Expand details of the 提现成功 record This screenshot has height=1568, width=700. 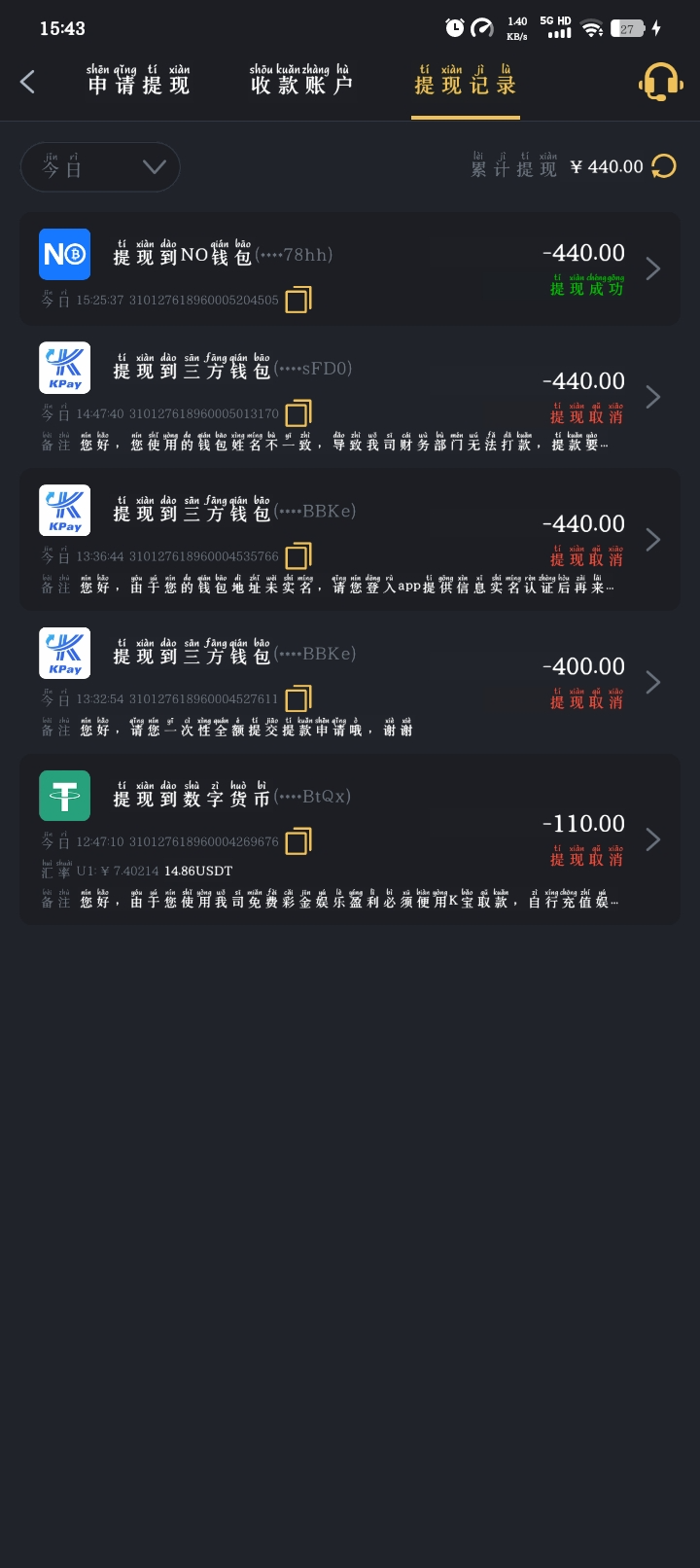(652, 268)
